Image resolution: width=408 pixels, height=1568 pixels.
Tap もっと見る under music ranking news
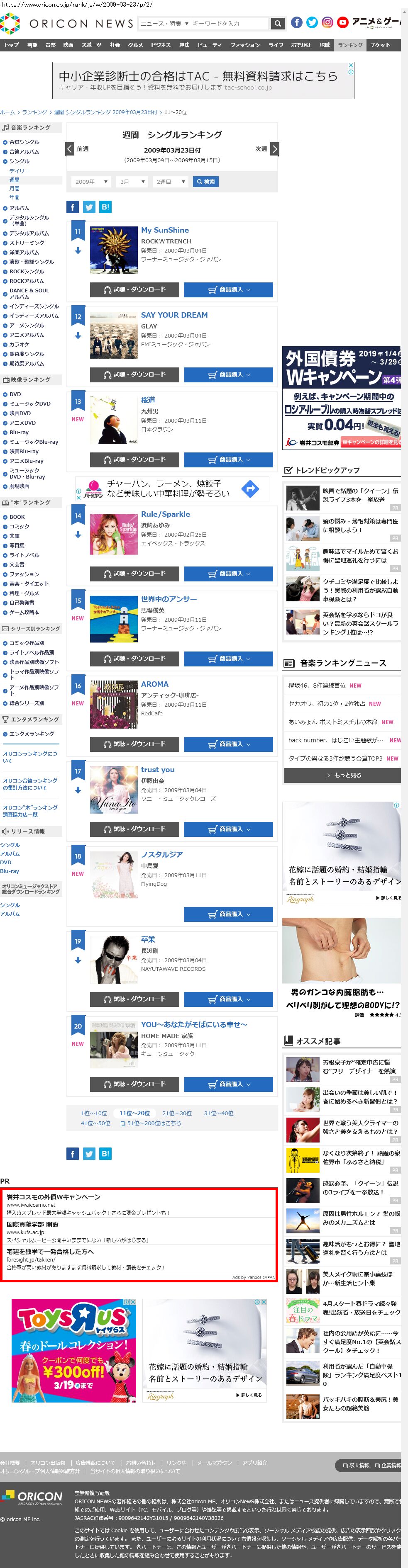tap(342, 775)
